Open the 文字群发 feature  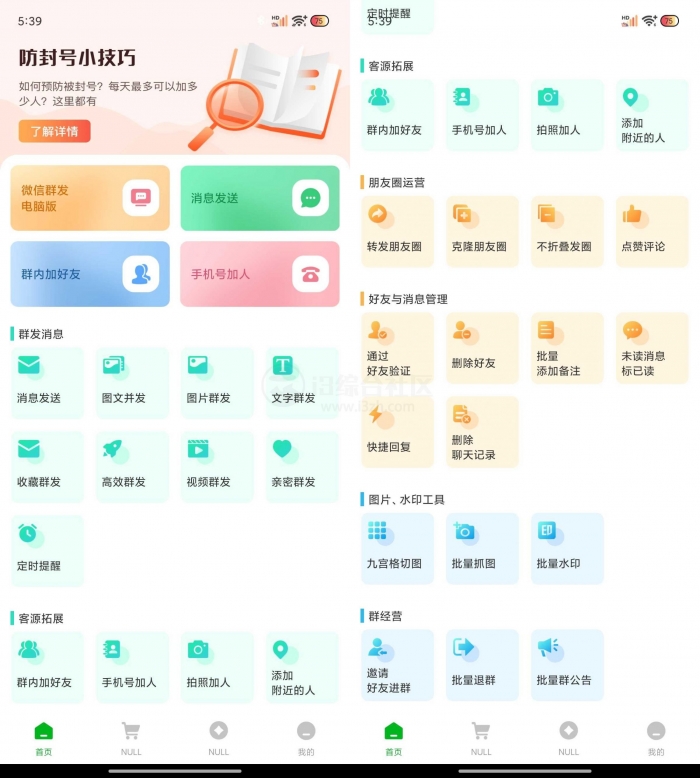[x=302, y=382]
